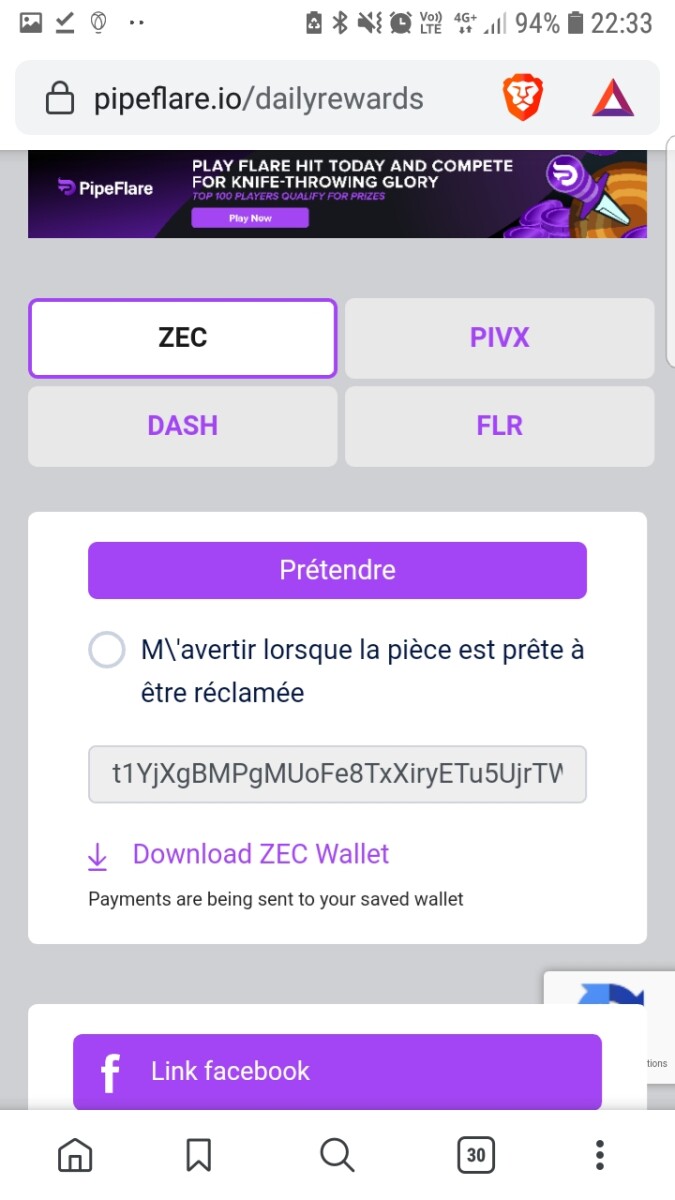Tap the Link facebook button
This screenshot has height=1200, width=675.
[337, 1071]
